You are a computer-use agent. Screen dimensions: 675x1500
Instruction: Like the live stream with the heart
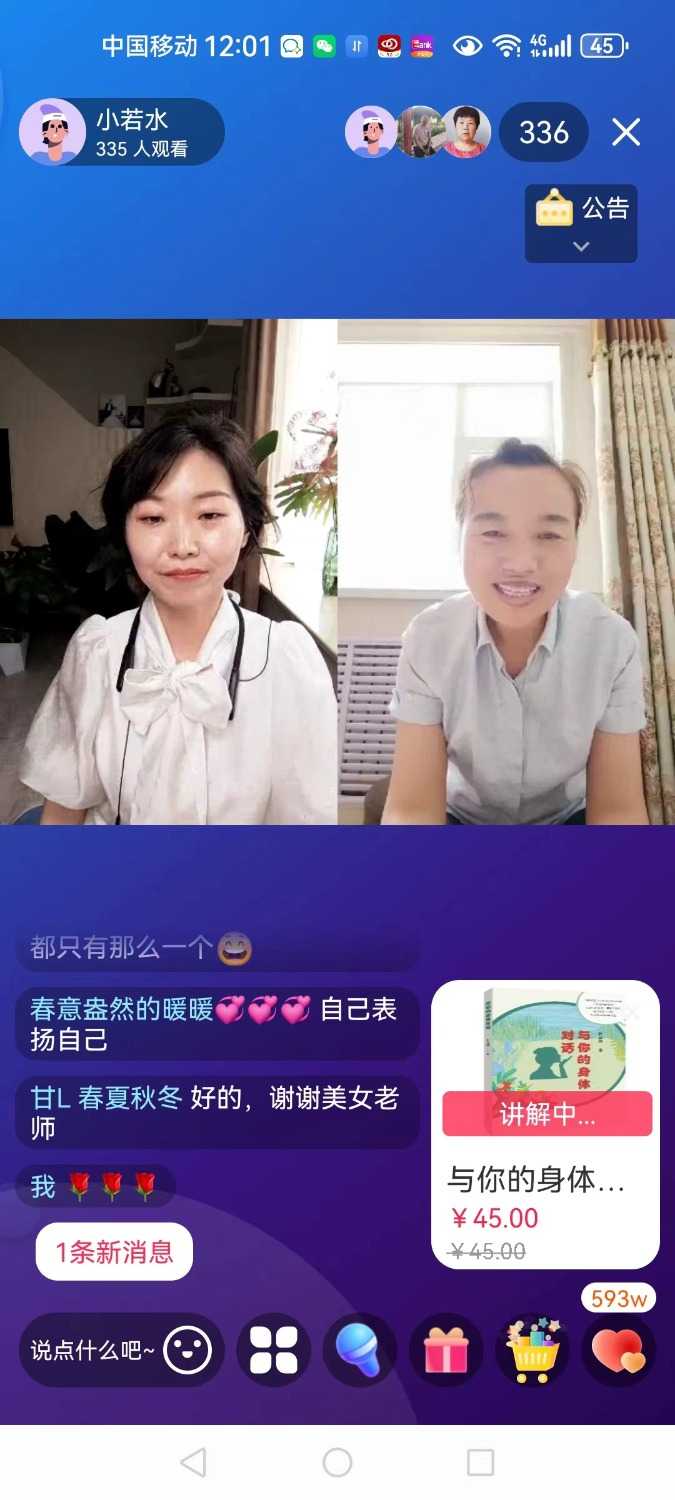pos(619,1351)
